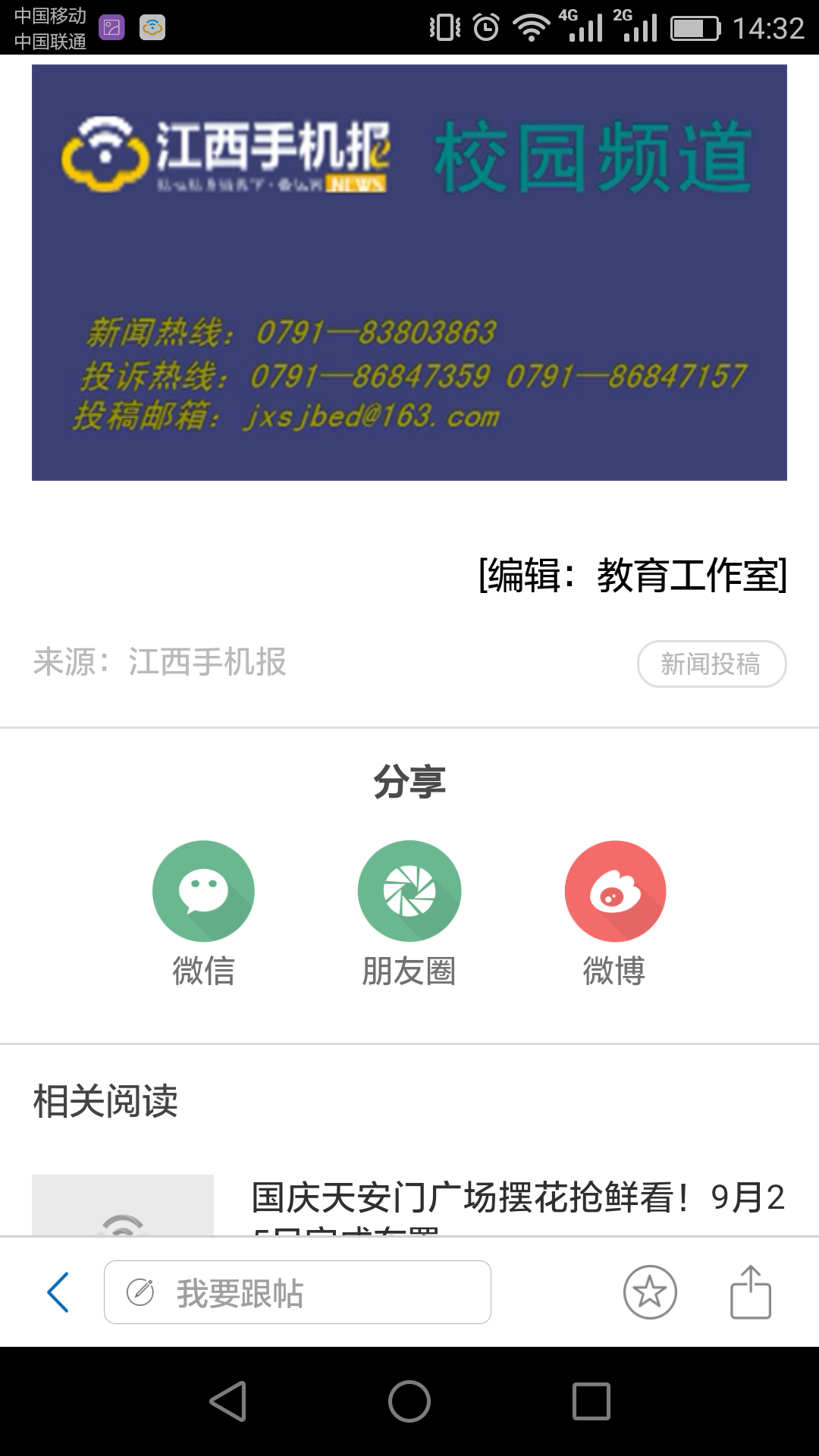Tap the 我要跟帖 comment field

tap(297, 1292)
